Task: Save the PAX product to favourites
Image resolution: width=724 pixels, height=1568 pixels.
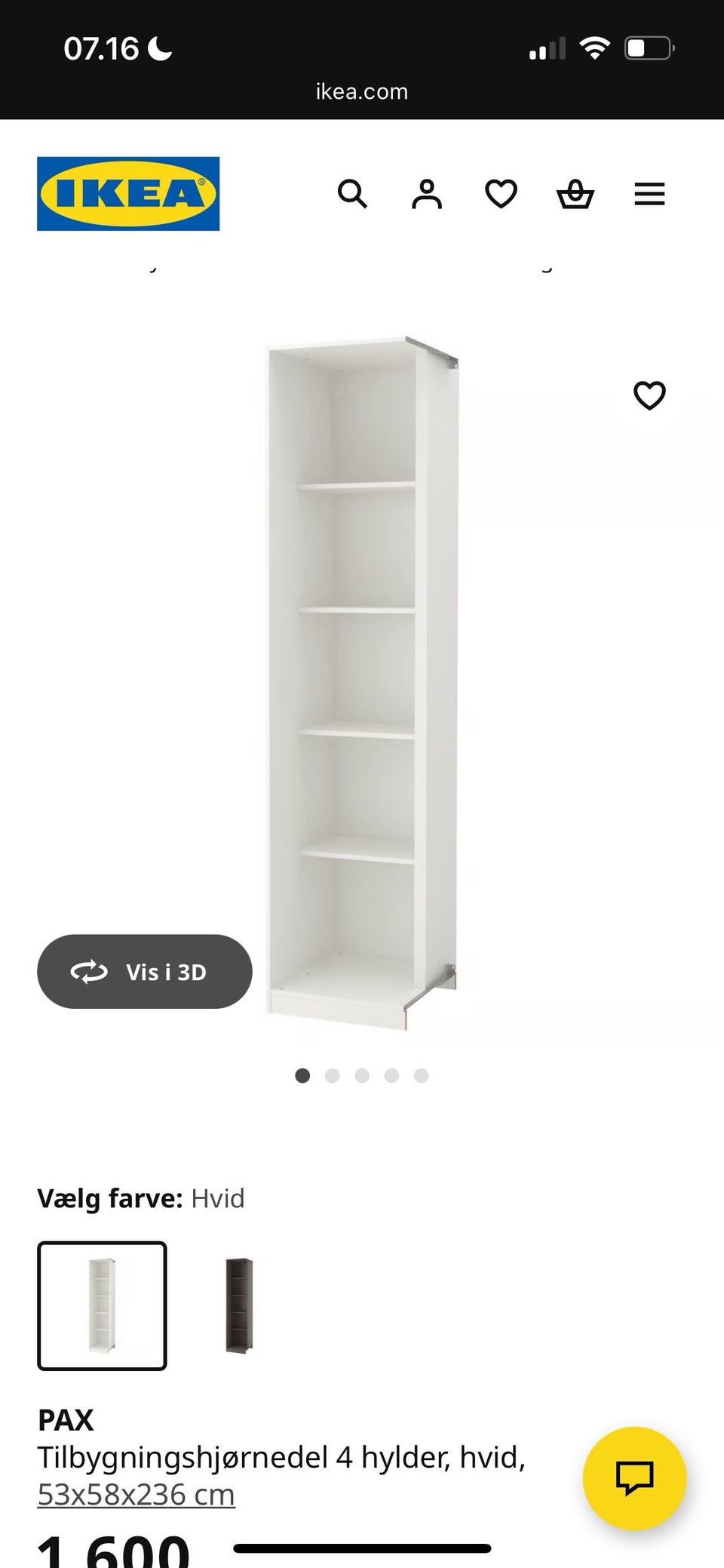Action: [649, 395]
